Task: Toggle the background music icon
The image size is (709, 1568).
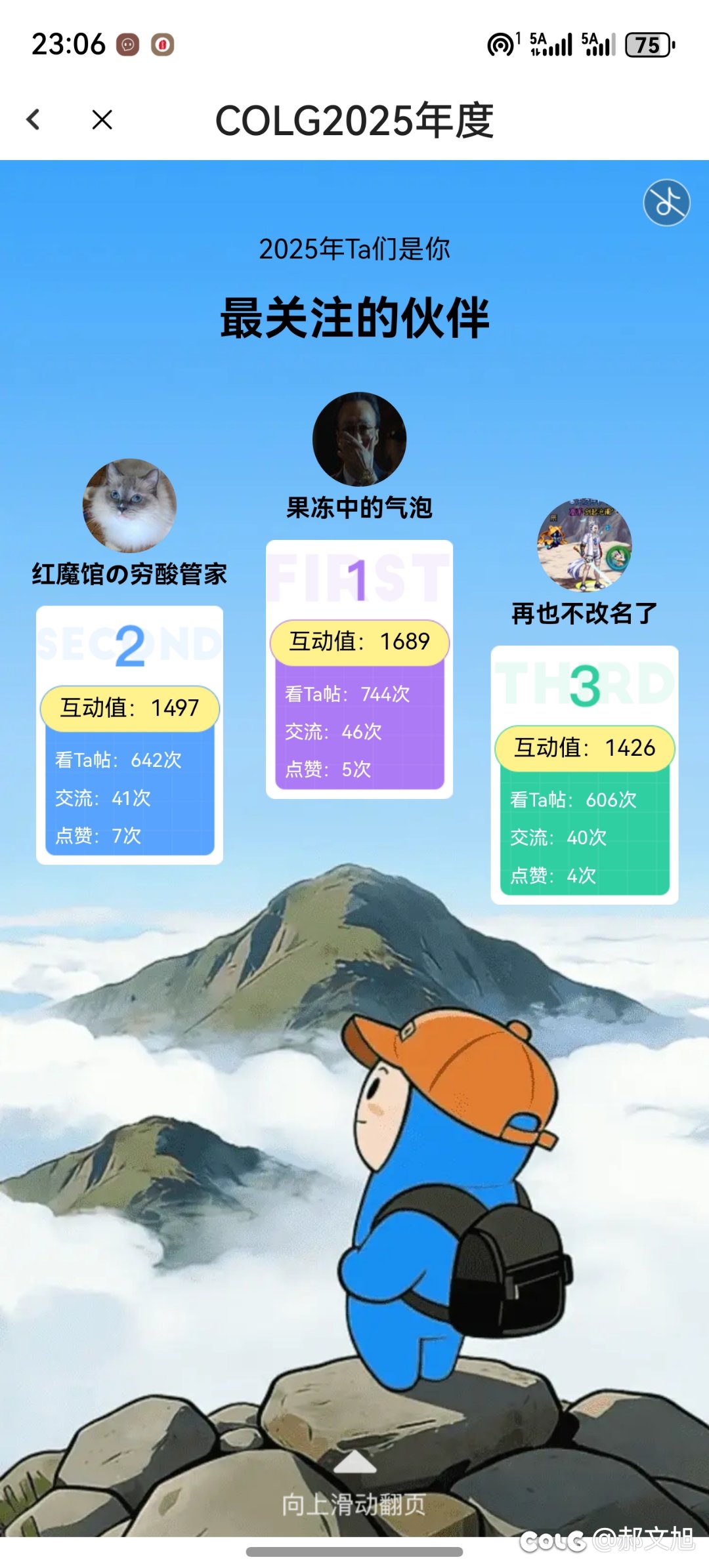Action: 666,202
